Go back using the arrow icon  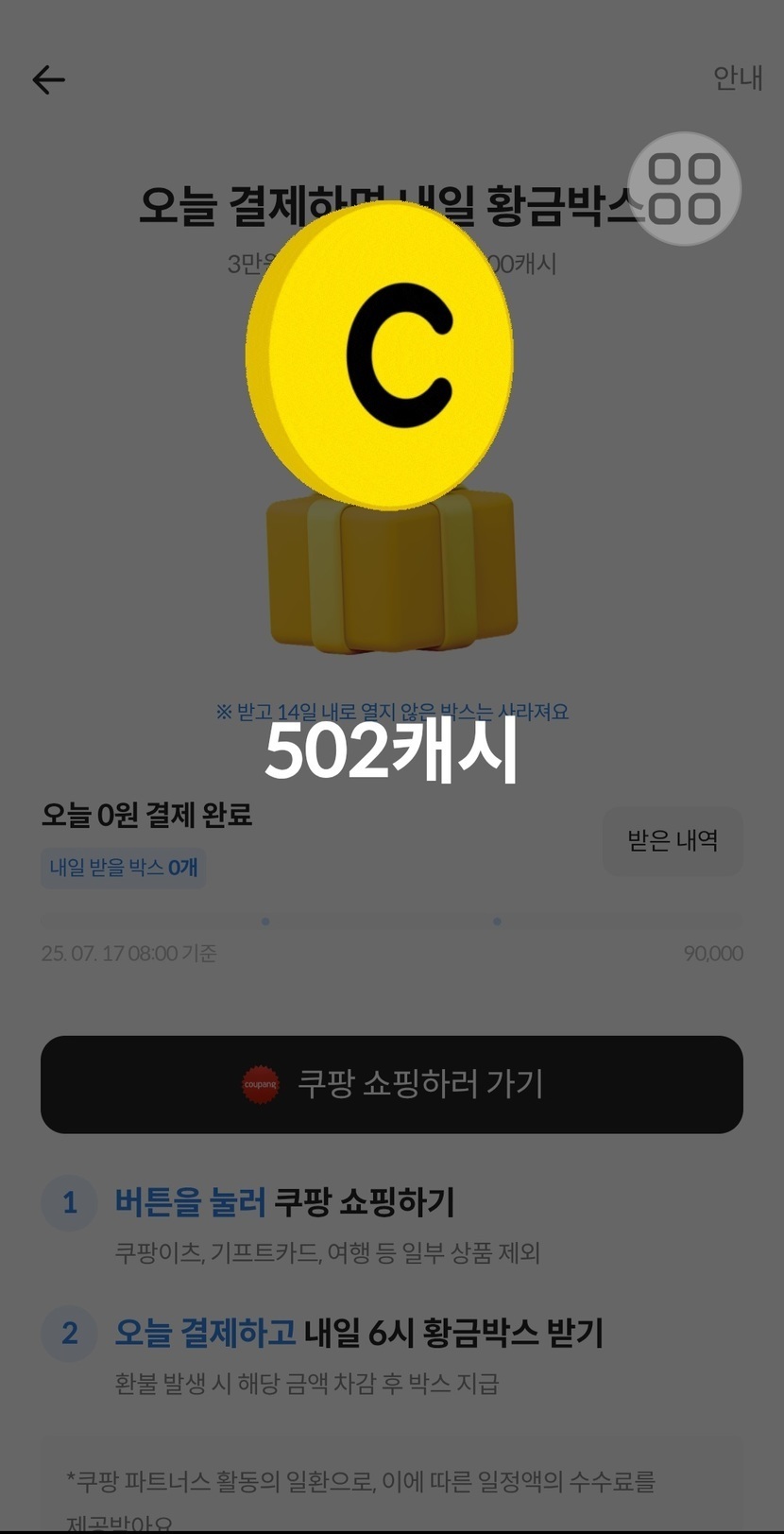(x=48, y=80)
